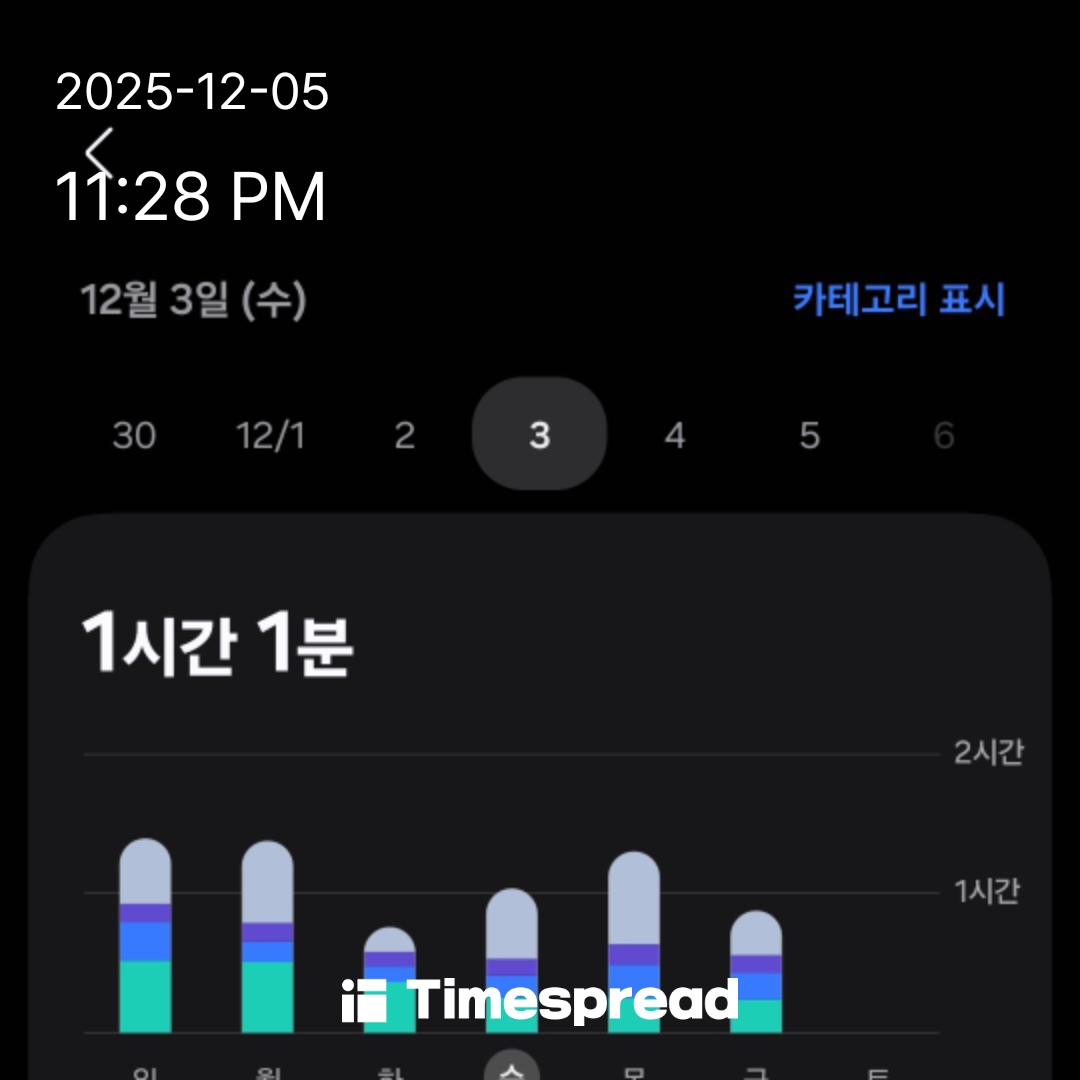Select the highlighted date 3
This screenshot has width=1080, height=1080.
(x=539, y=435)
